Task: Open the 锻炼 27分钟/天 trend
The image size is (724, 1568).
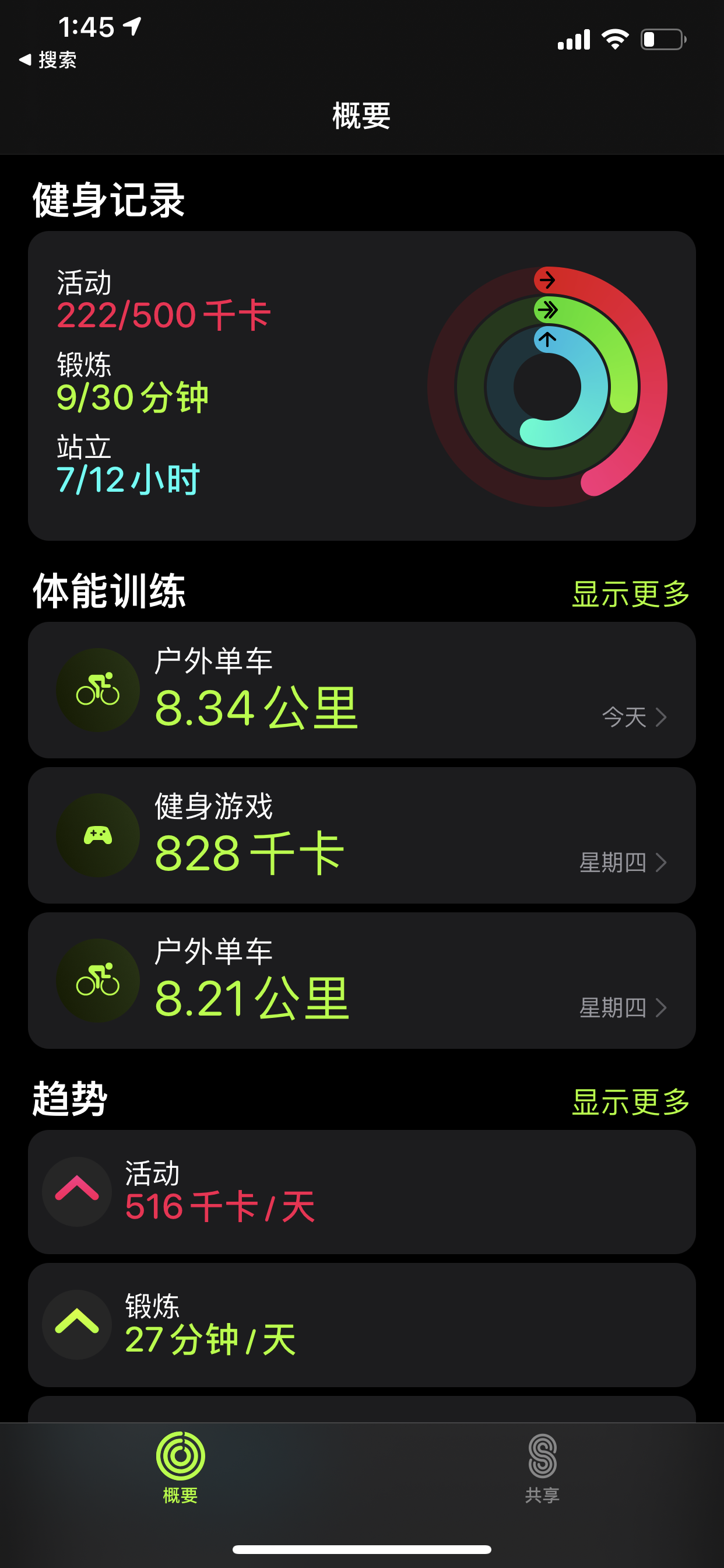Action: pyautogui.click(x=361, y=1325)
